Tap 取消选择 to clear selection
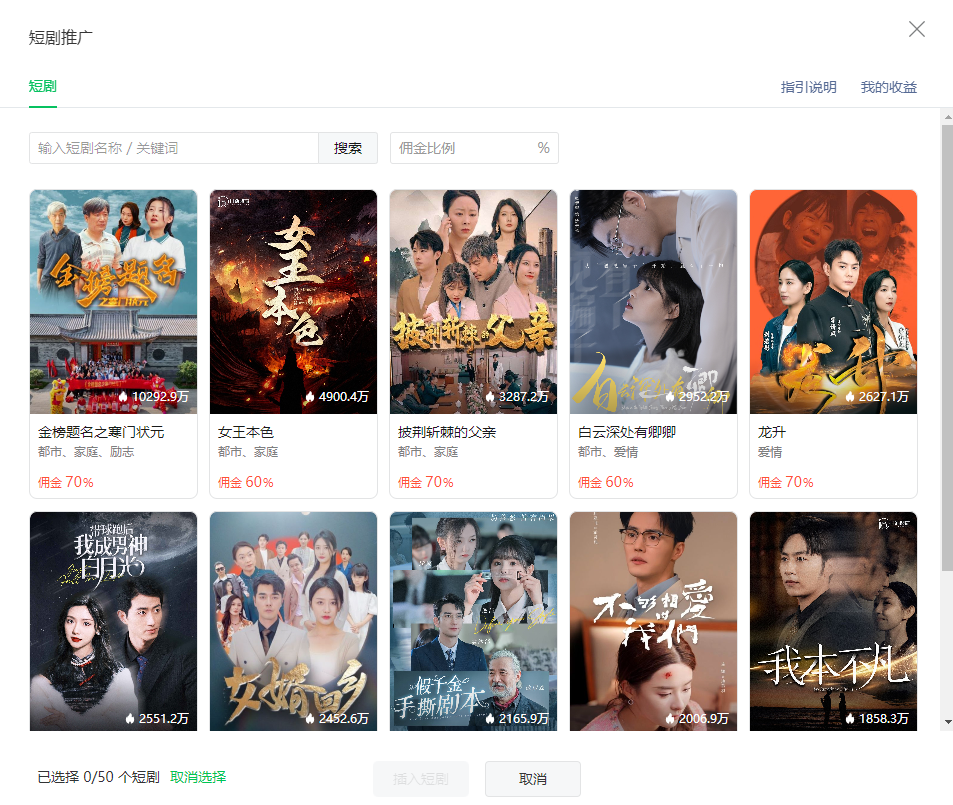 (x=198, y=777)
